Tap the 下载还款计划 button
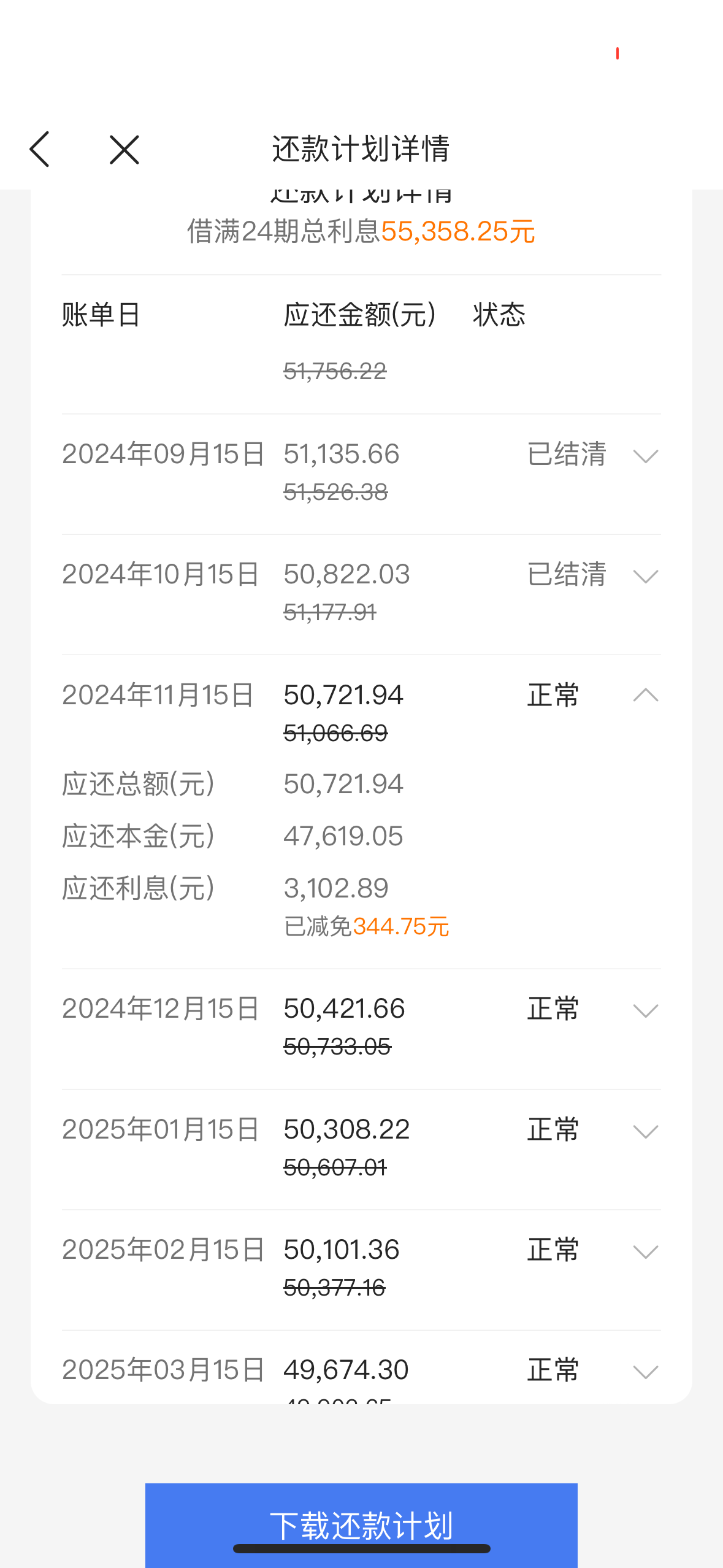The image size is (723, 1568). [361, 1524]
